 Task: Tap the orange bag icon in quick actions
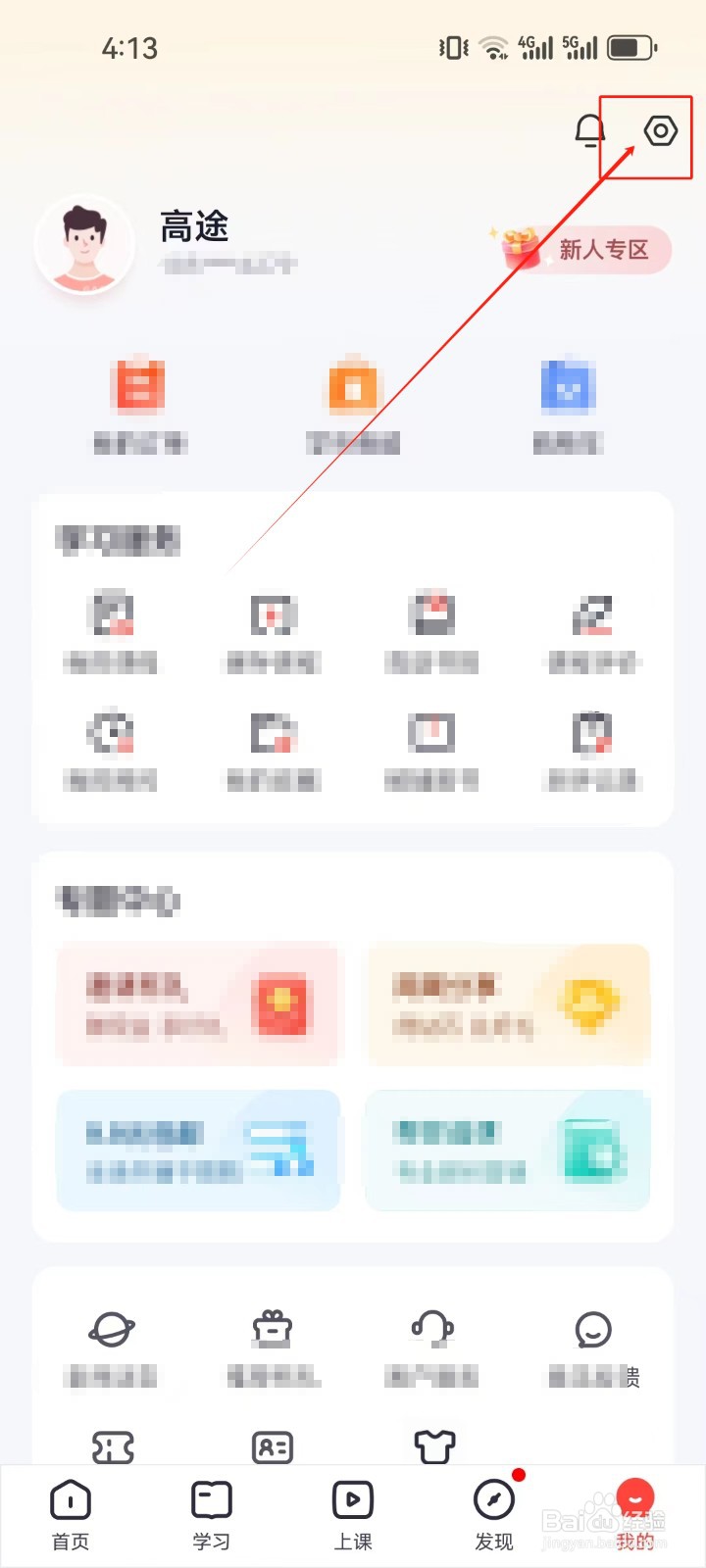(353, 384)
